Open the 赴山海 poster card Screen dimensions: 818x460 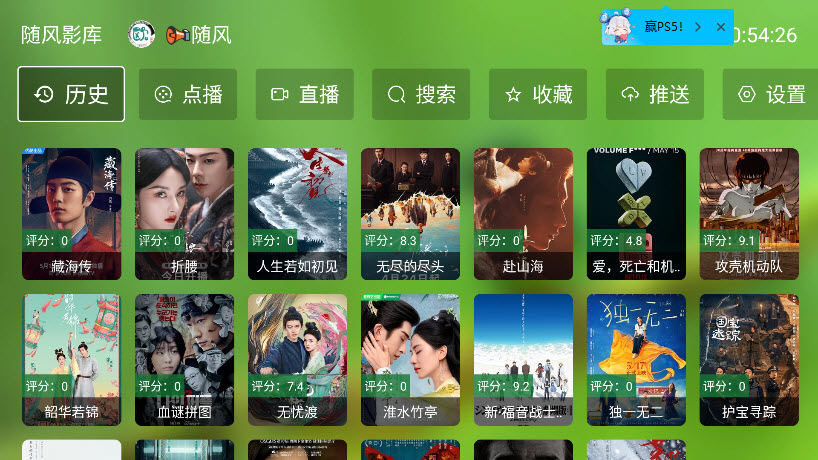(523, 213)
